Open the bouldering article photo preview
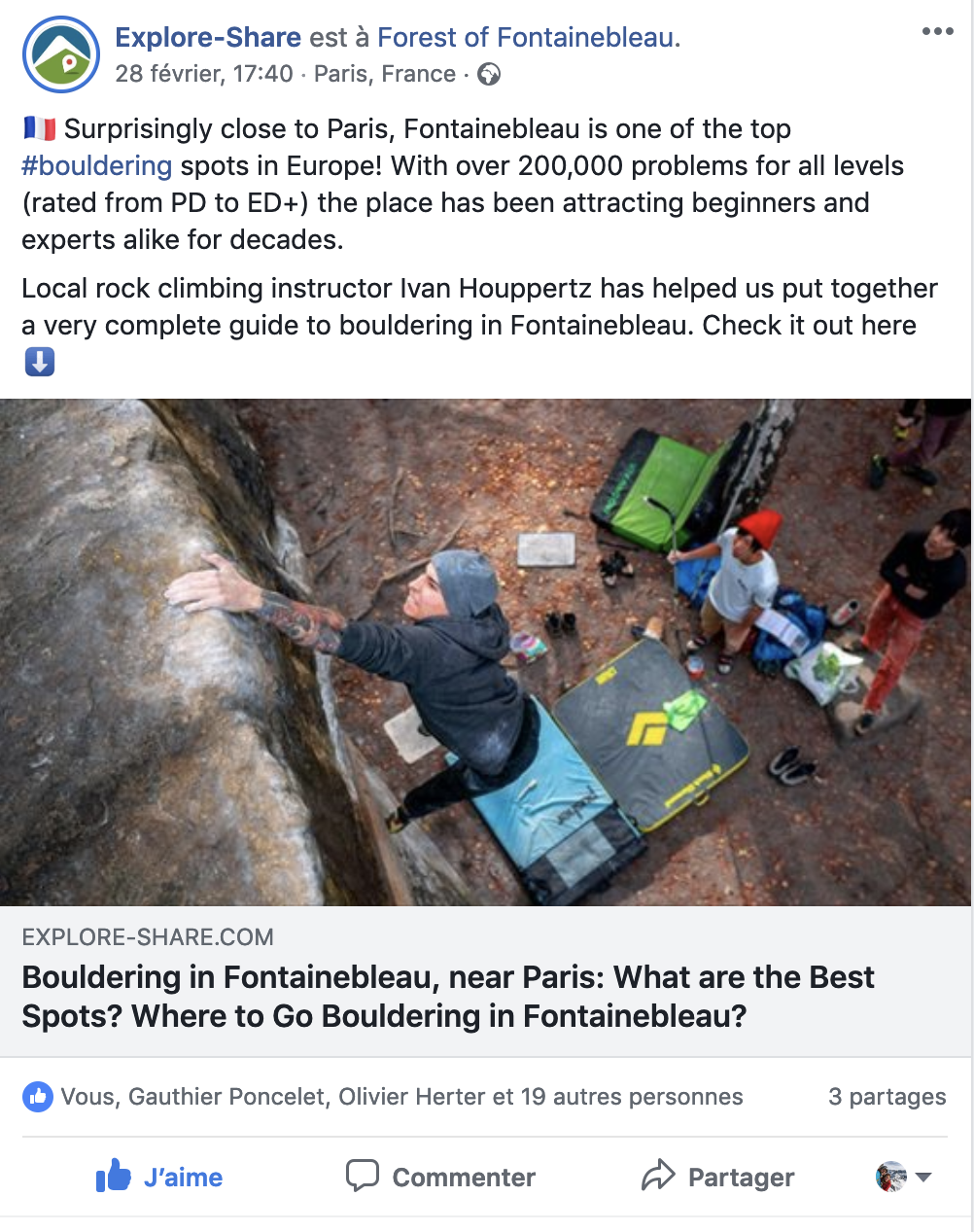Viewport: 974px width, 1232px height. (485, 651)
